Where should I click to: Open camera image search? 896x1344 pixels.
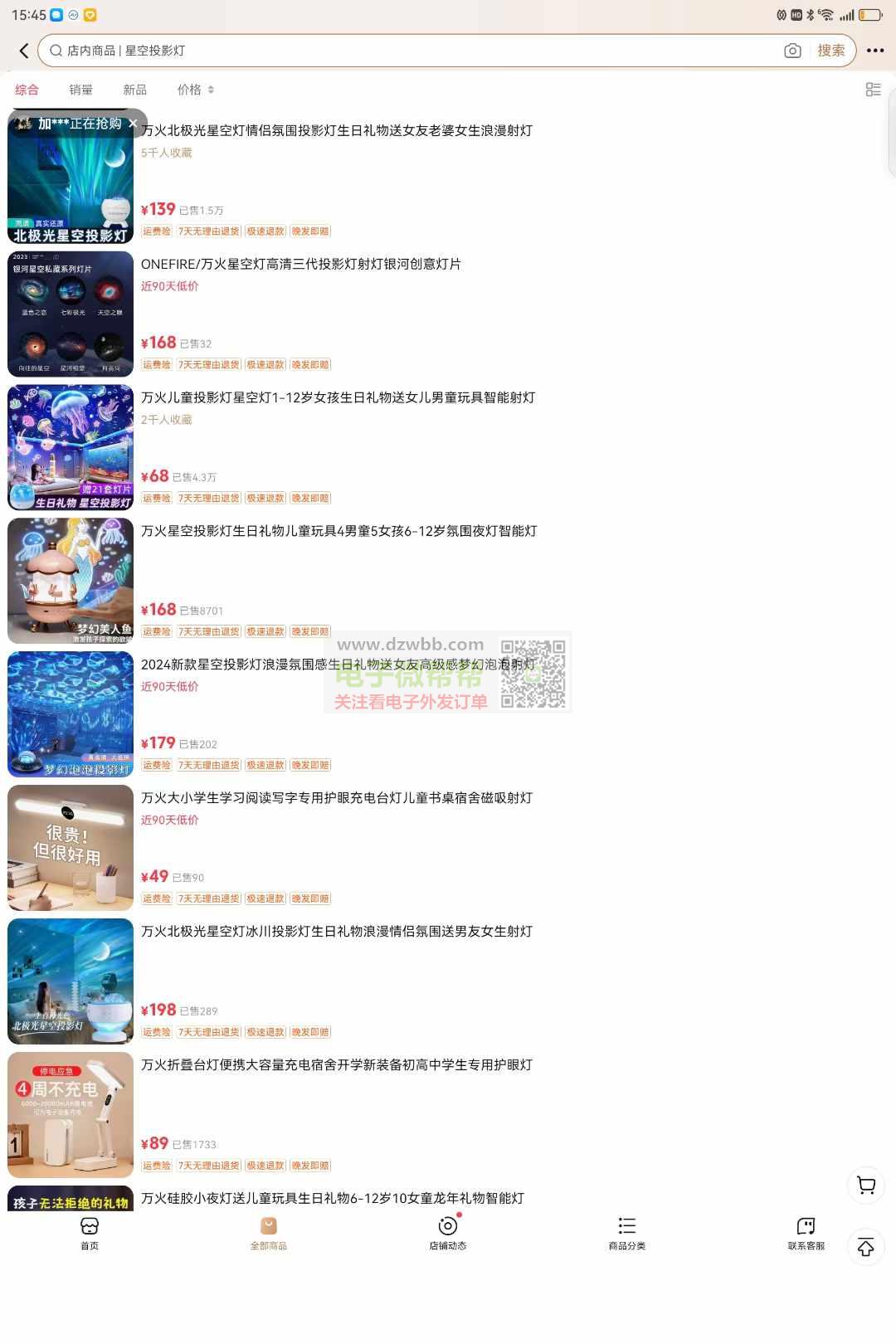[x=792, y=51]
